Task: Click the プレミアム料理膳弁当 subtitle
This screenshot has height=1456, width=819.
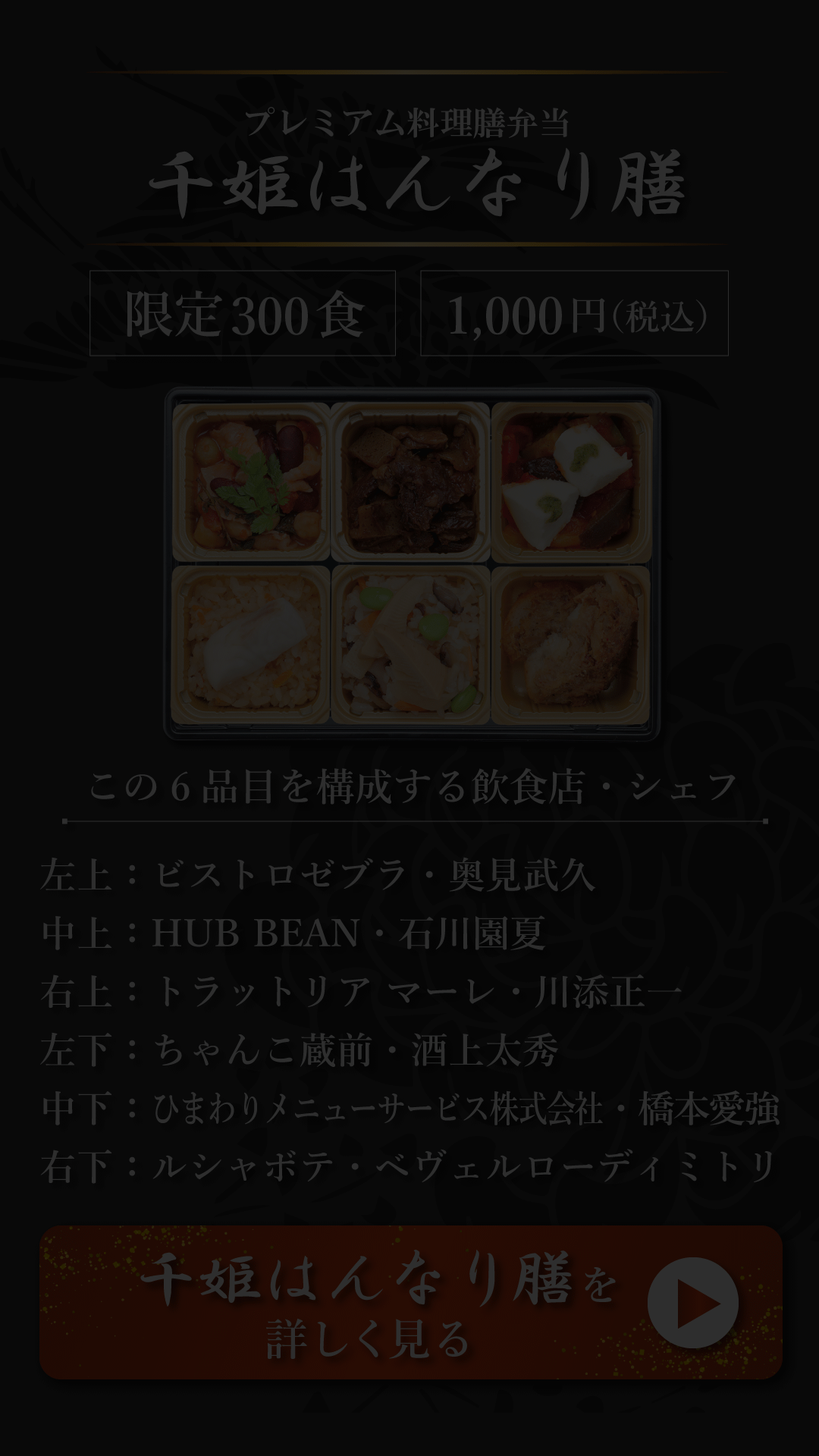Action: coord(409,121)
